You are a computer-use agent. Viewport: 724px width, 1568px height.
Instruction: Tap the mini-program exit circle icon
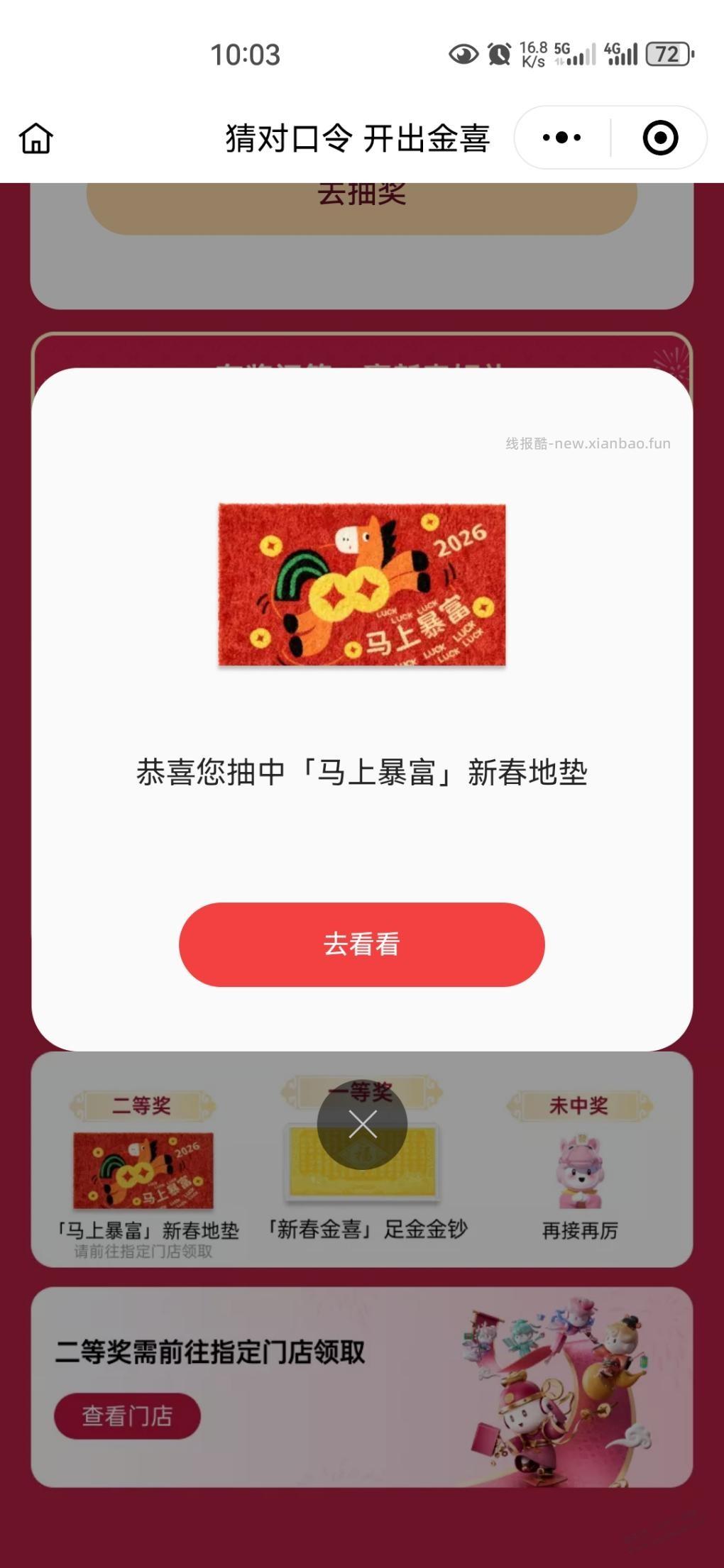pos(659,138)
